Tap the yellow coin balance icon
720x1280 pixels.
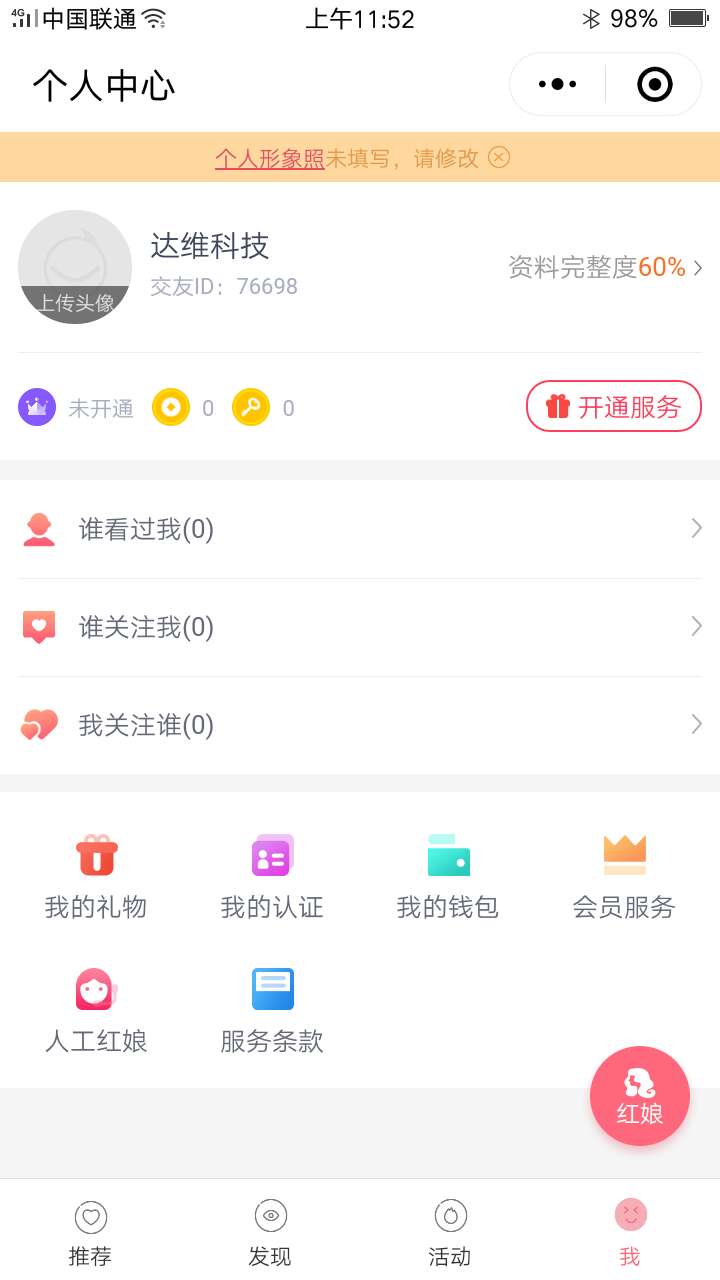pos(172,407)
